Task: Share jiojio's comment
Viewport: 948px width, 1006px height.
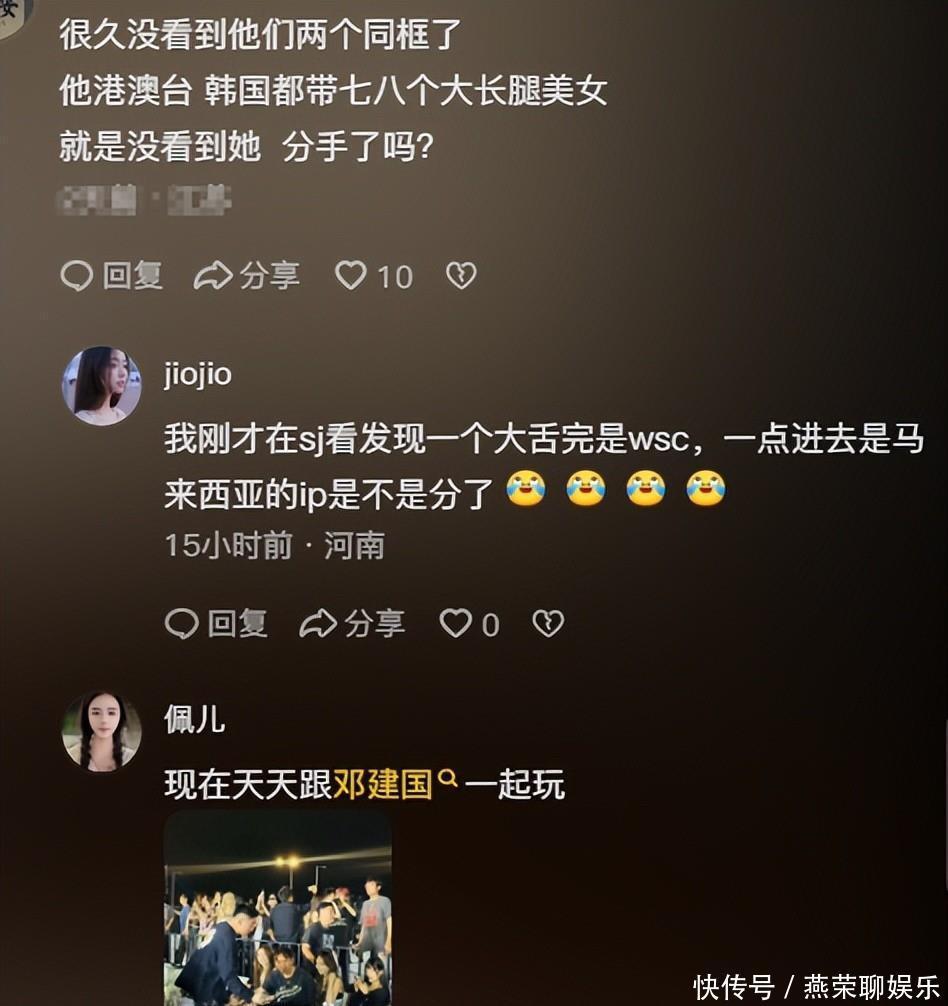Action: click(x=352, y=624)
